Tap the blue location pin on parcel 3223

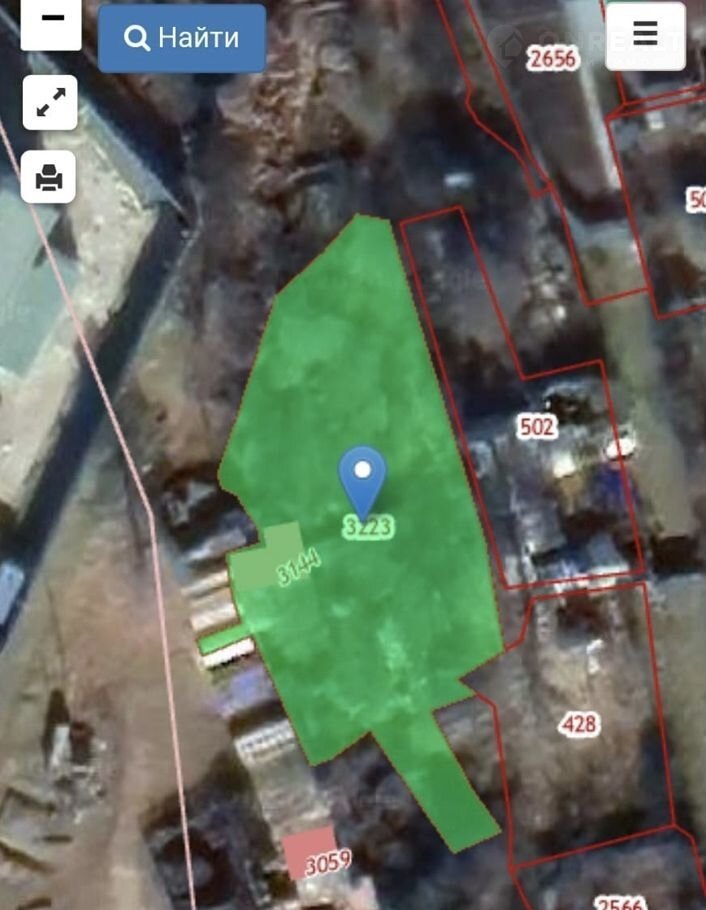362,478
